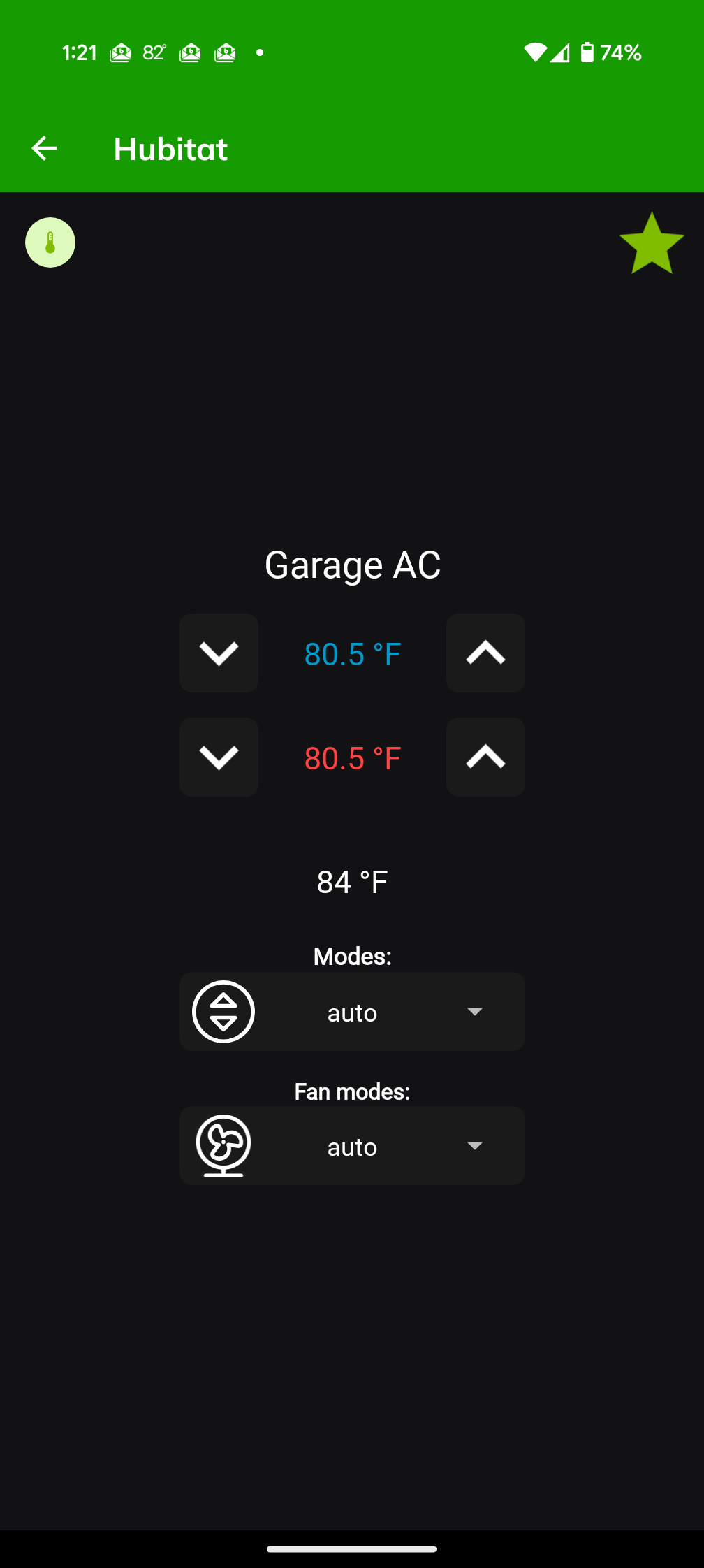This screenshot has height=1568, width=704.
Task: Open the Modes dropdown
Action: pos(352,1011)
